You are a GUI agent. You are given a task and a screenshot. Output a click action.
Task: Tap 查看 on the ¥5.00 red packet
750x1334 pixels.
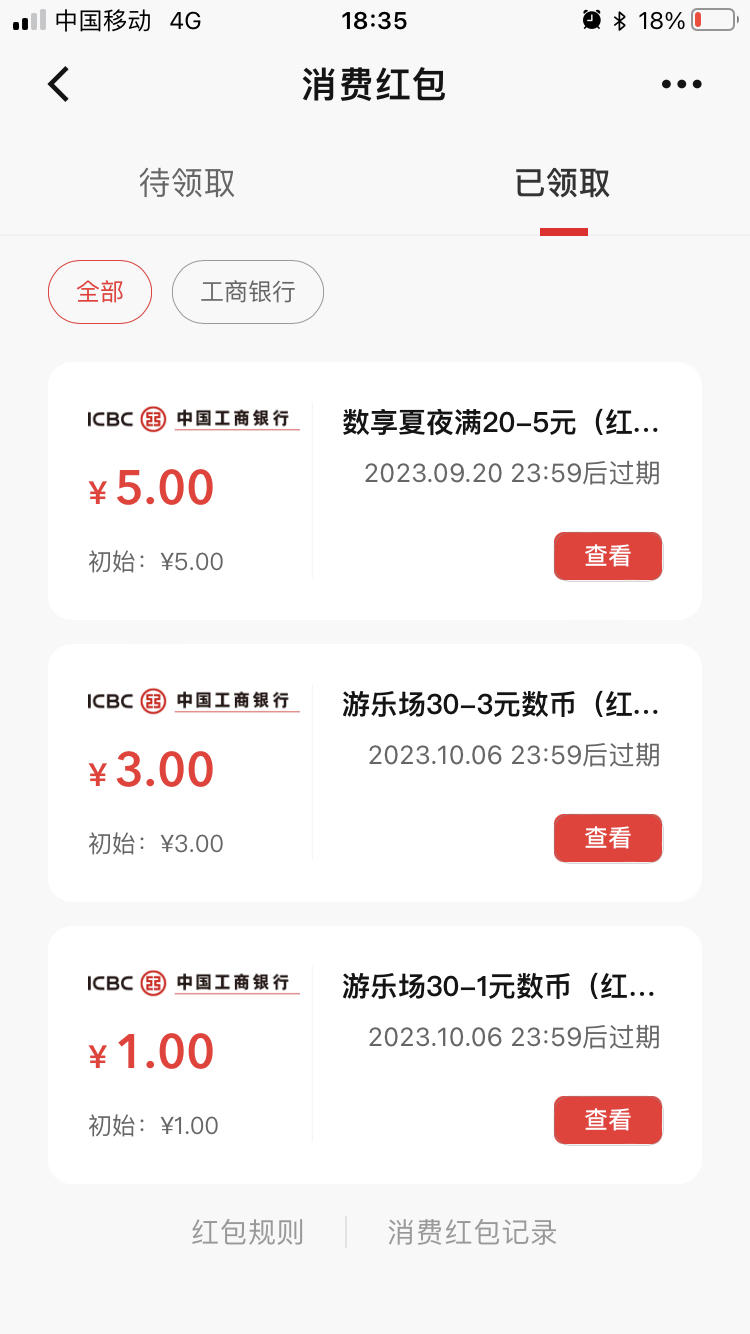(x=608, y=556)
